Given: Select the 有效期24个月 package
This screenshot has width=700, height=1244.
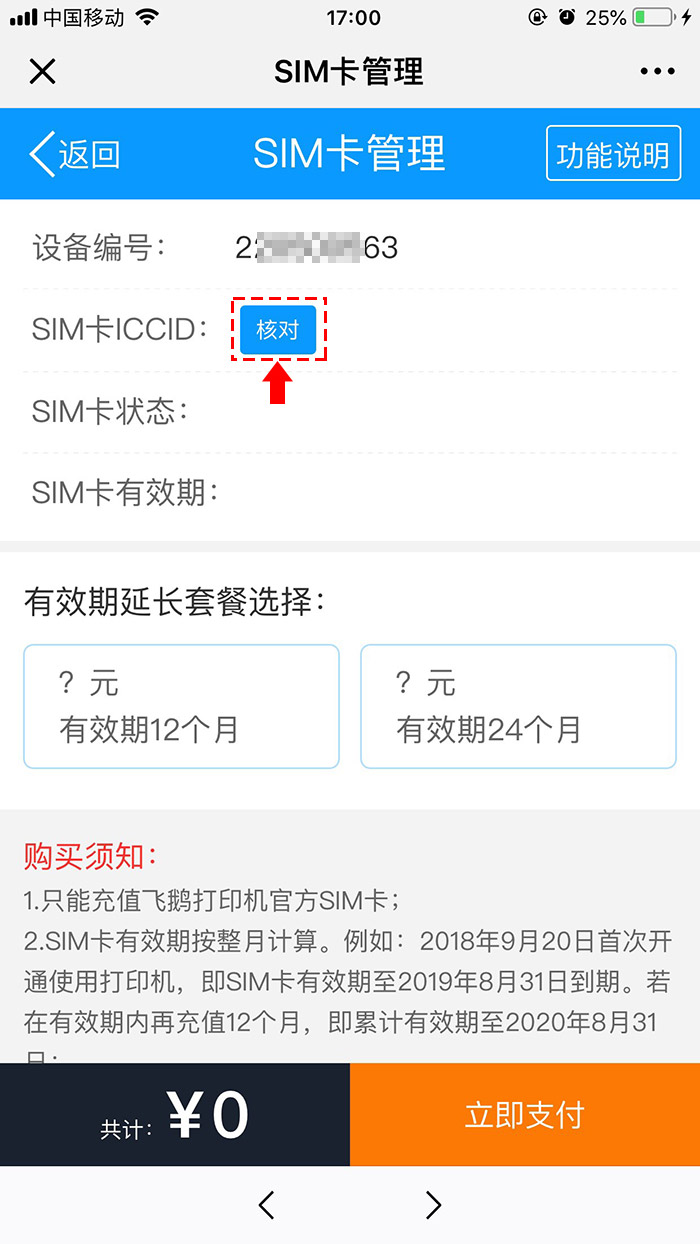Looking at the screenshot, I should coord(518,707).
